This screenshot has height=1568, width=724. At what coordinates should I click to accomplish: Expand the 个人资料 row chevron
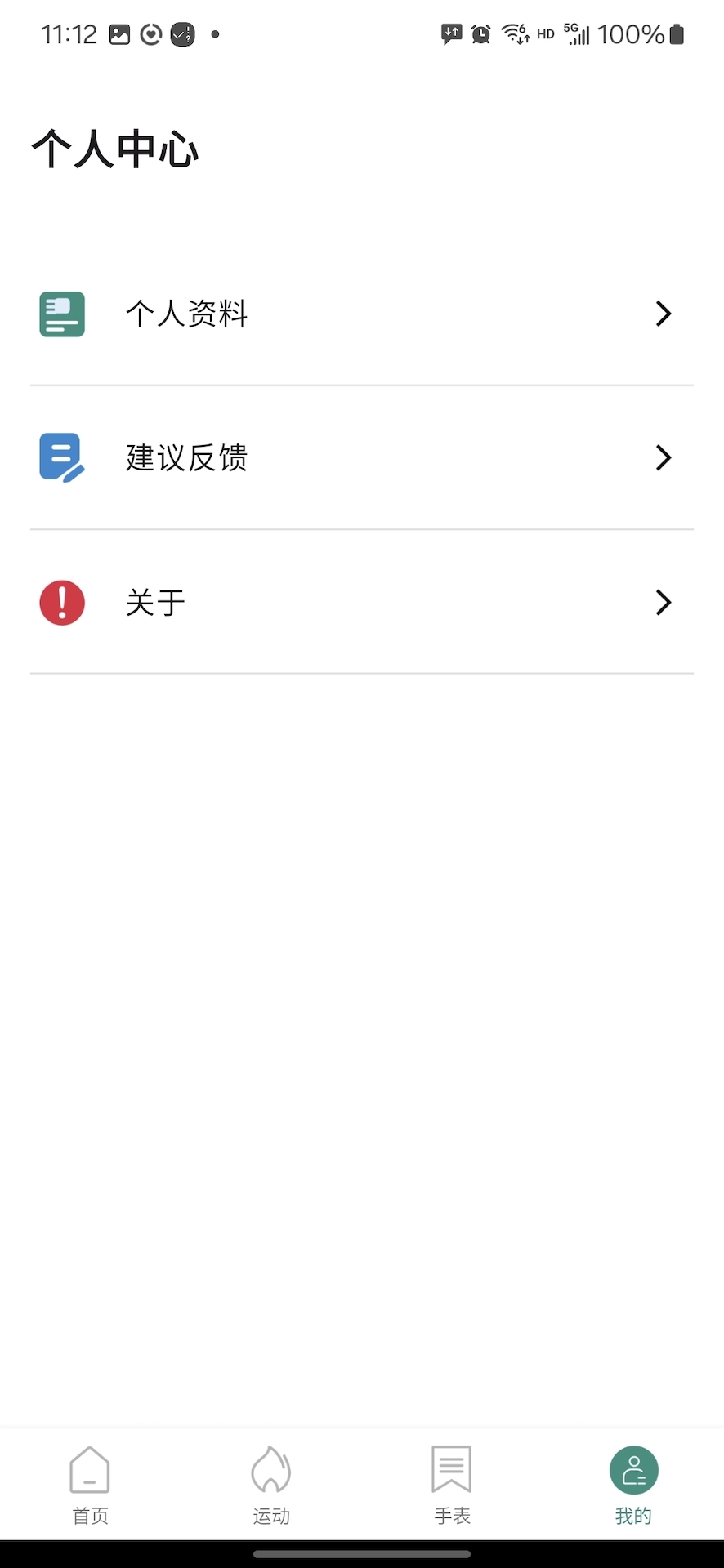tap(663, 314)
